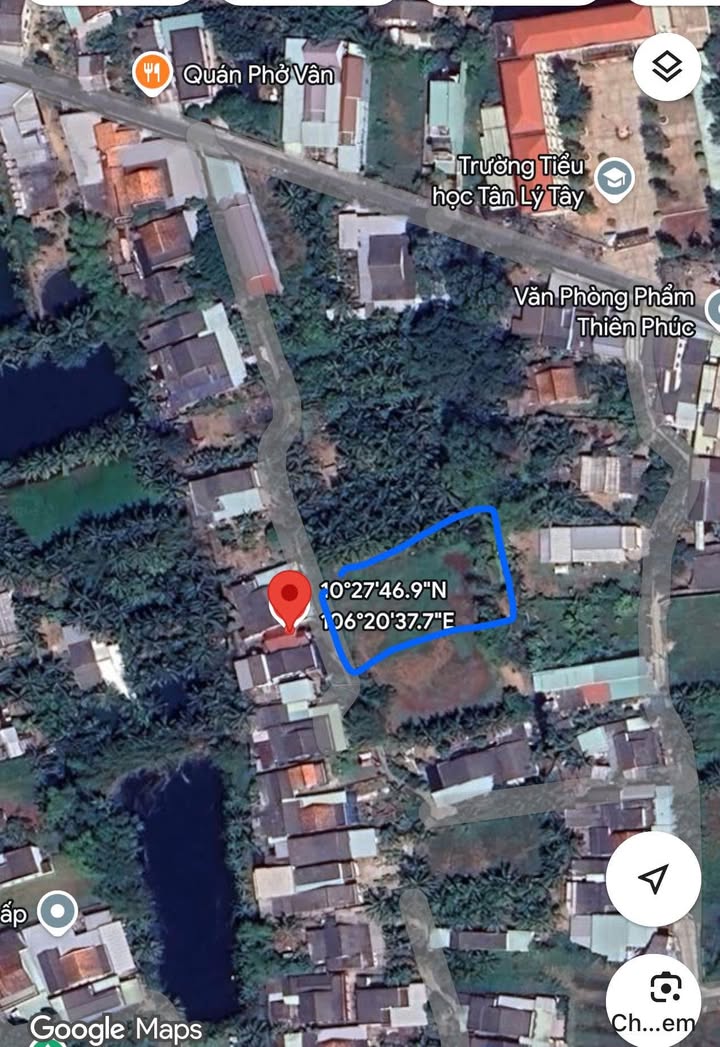
Task: Center map on my current location
Action: click(x=653, y=879)
